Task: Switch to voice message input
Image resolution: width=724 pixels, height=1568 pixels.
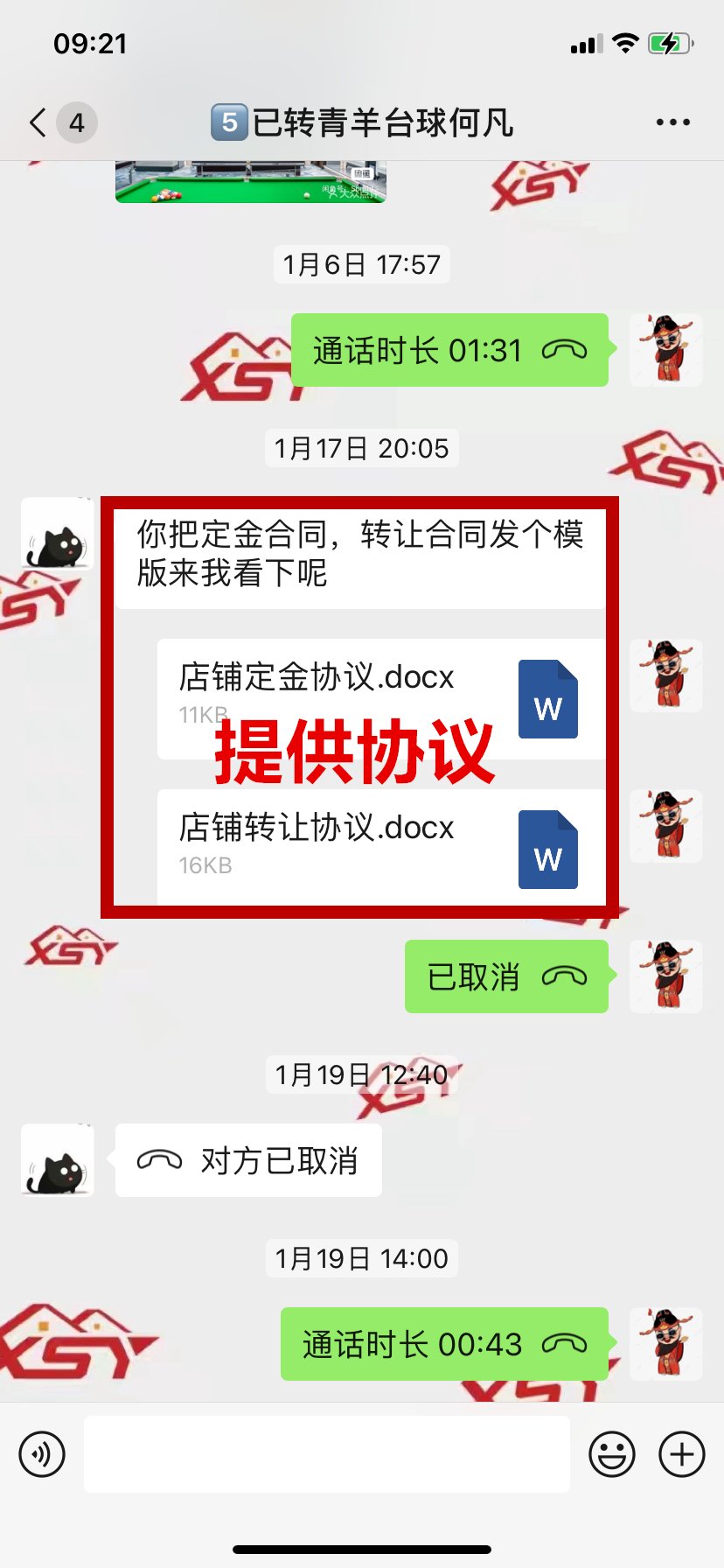Action: point(42,1454)
